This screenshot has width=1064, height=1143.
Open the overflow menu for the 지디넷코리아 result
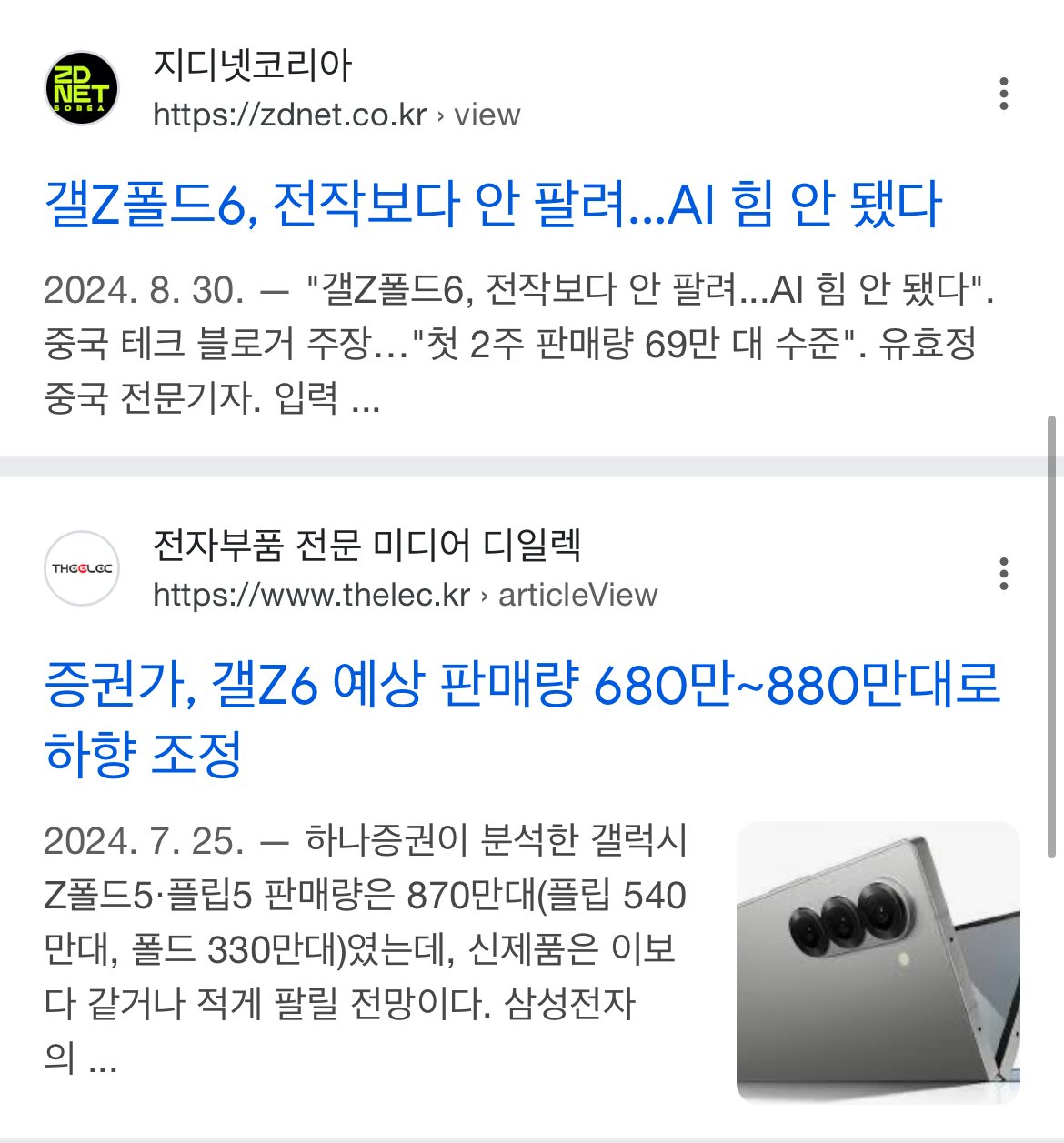tap(1003, 94)
